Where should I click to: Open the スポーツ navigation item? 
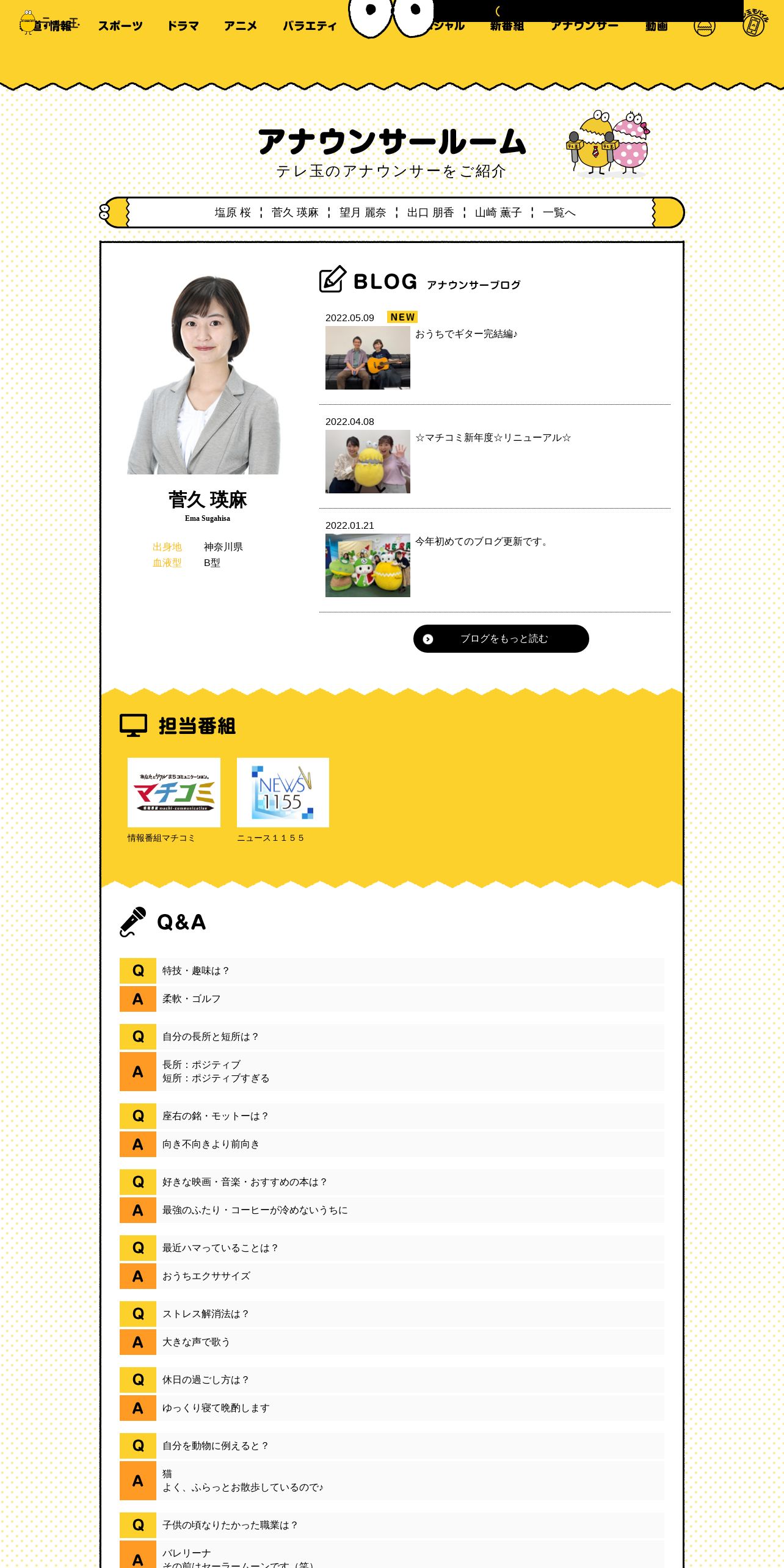click(120, 26)
